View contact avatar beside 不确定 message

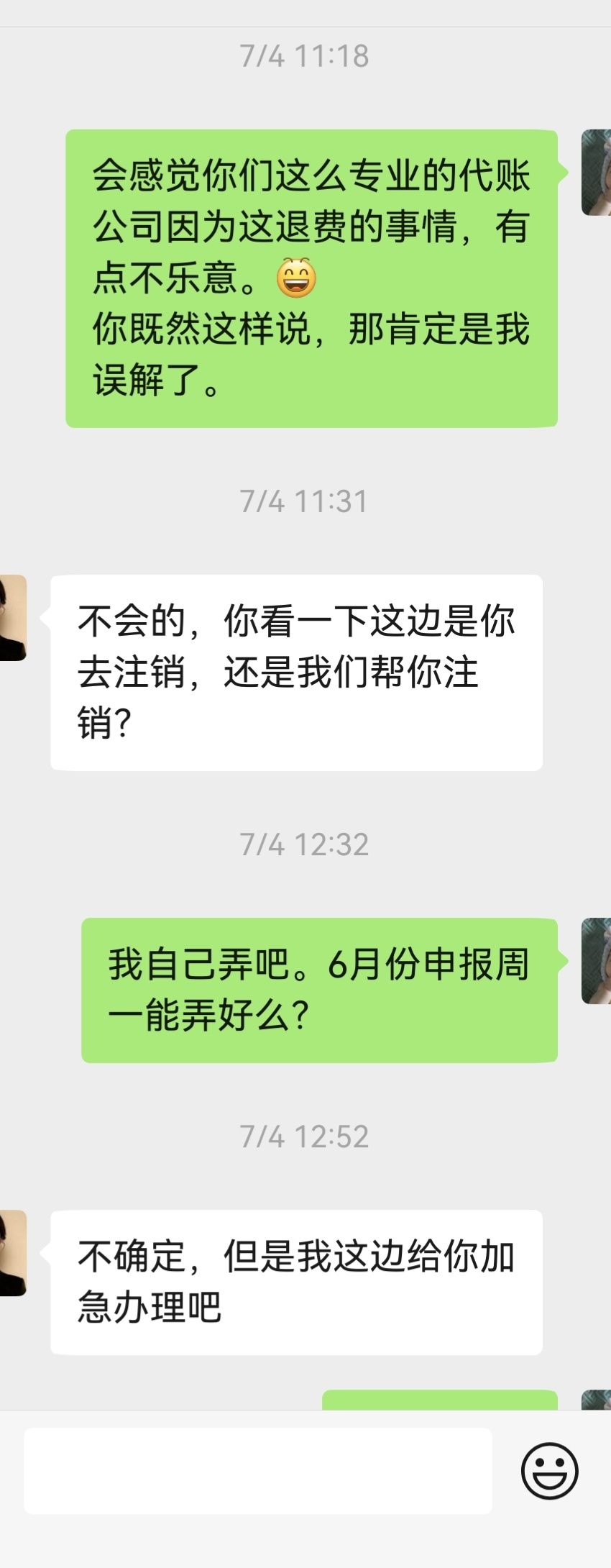[13, 1253]
